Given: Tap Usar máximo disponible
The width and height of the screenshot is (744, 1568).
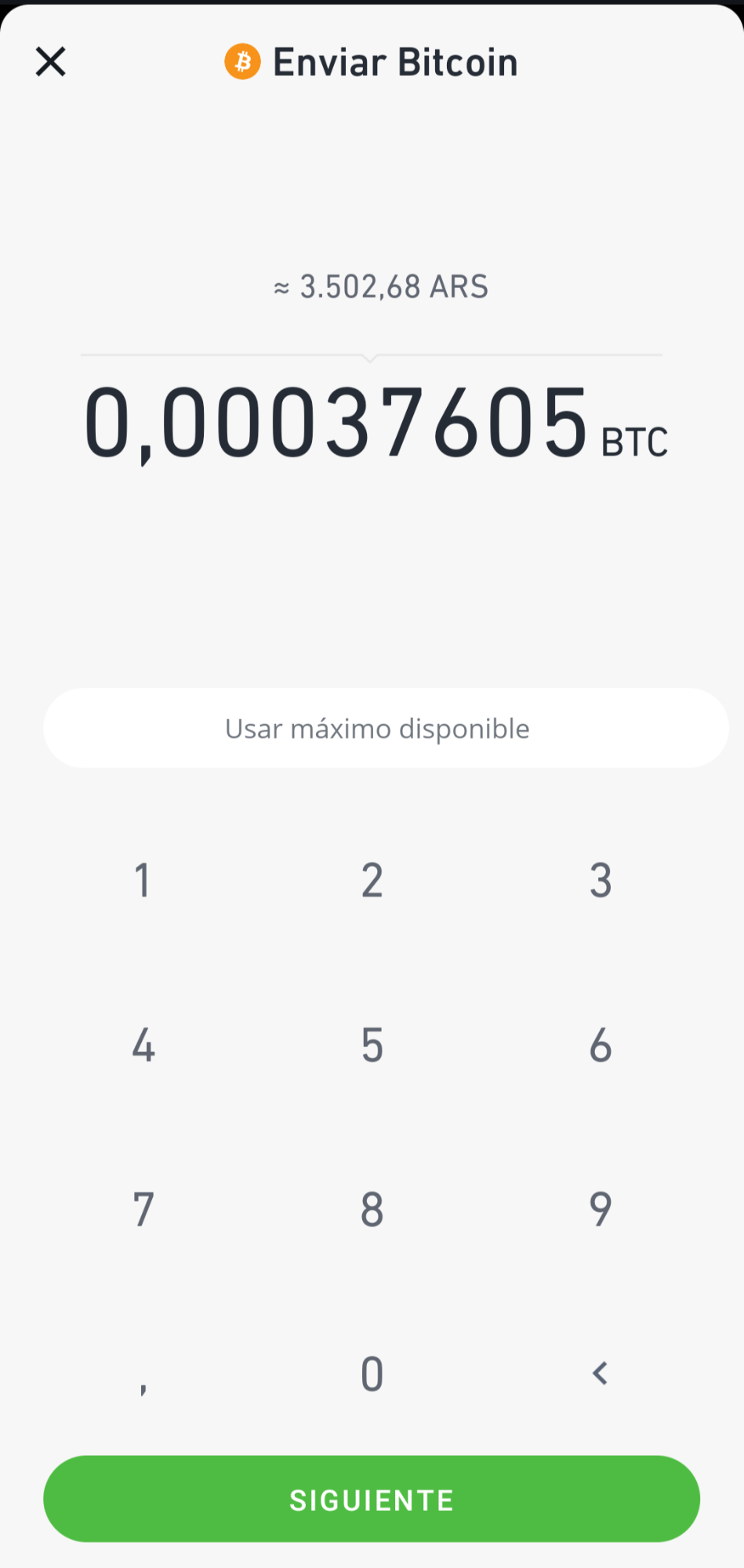Looking at the screenshot, I should point(372,728).
